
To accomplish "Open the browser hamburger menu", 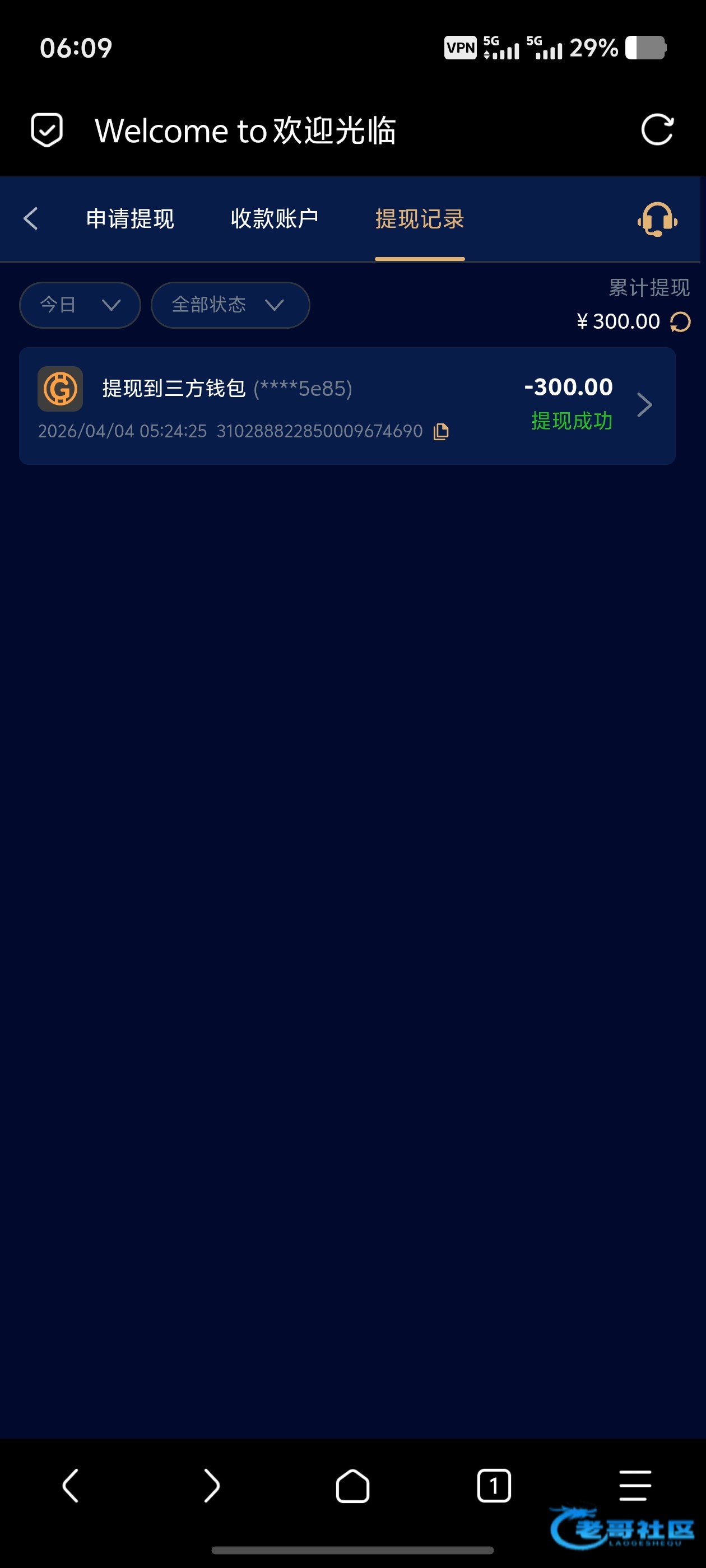I will 635,1485.
